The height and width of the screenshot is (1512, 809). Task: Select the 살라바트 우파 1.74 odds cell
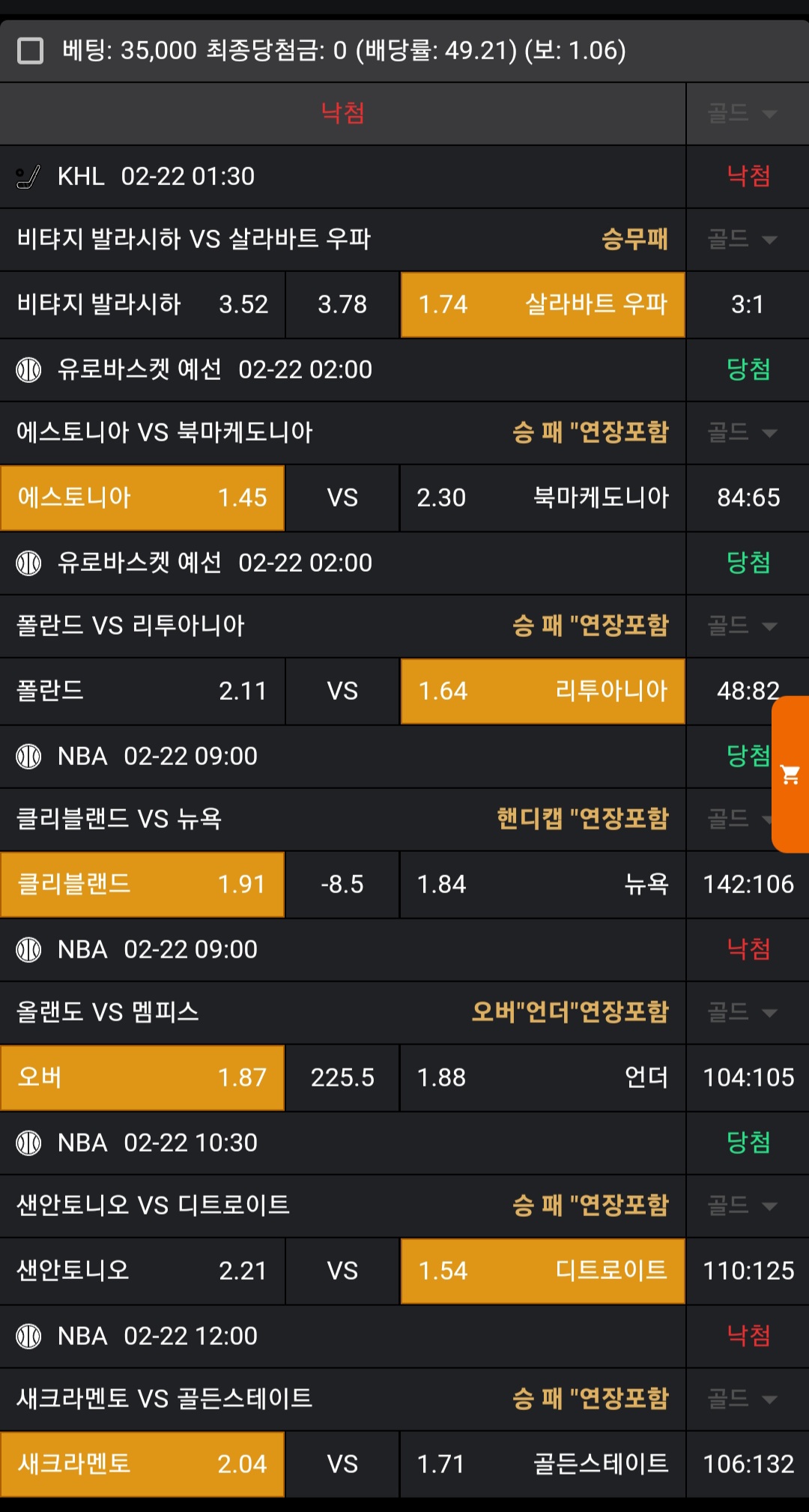542,305
